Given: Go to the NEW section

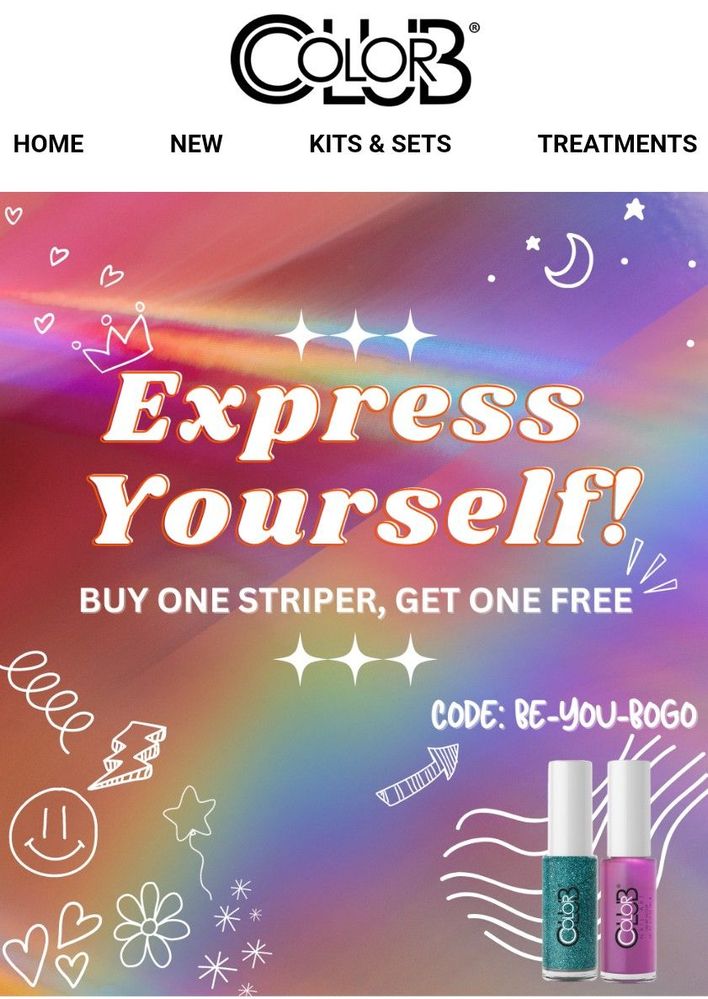Looking at the screenshot, I should (196, 144).
